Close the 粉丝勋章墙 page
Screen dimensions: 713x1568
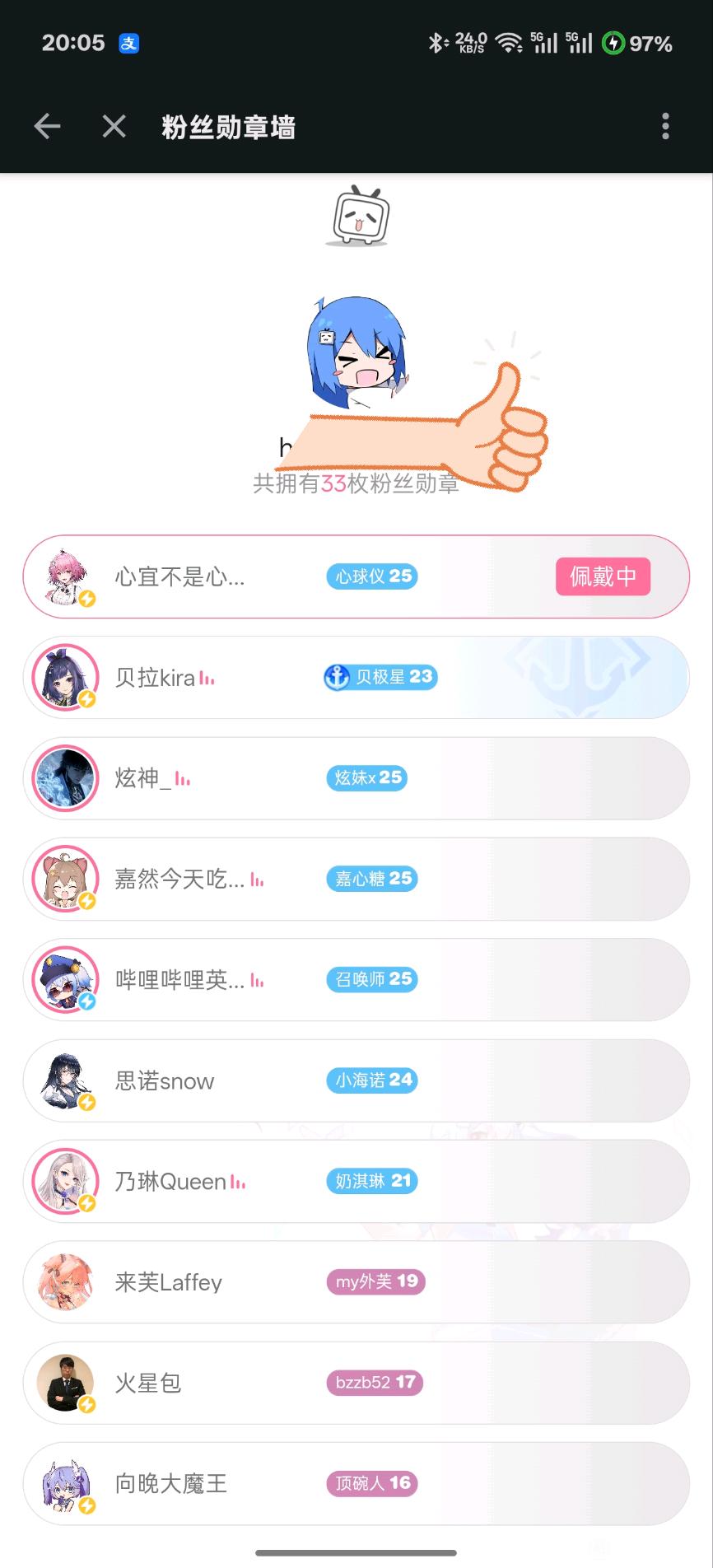pyautogui.click(x=114, y=126)
